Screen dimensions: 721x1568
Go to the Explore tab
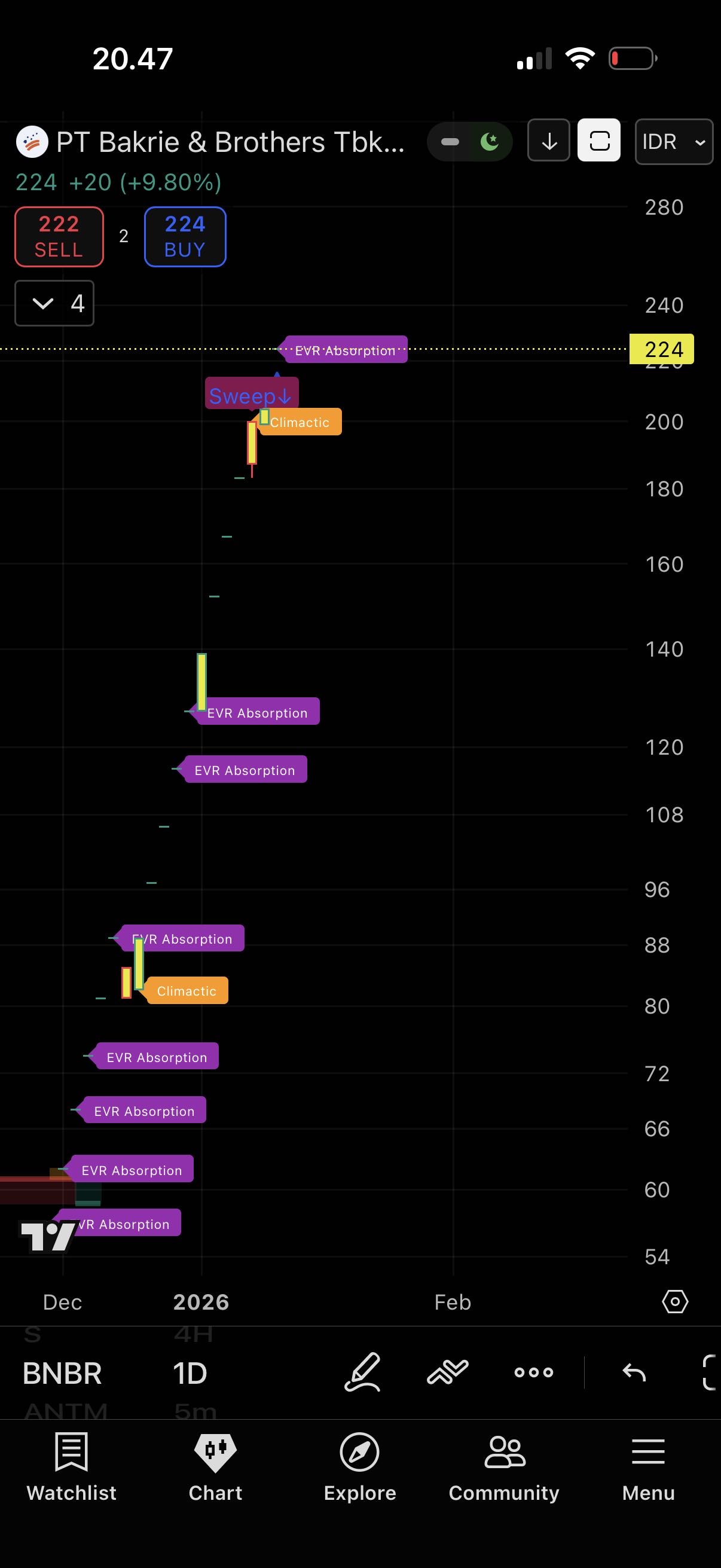point(359,1468)
